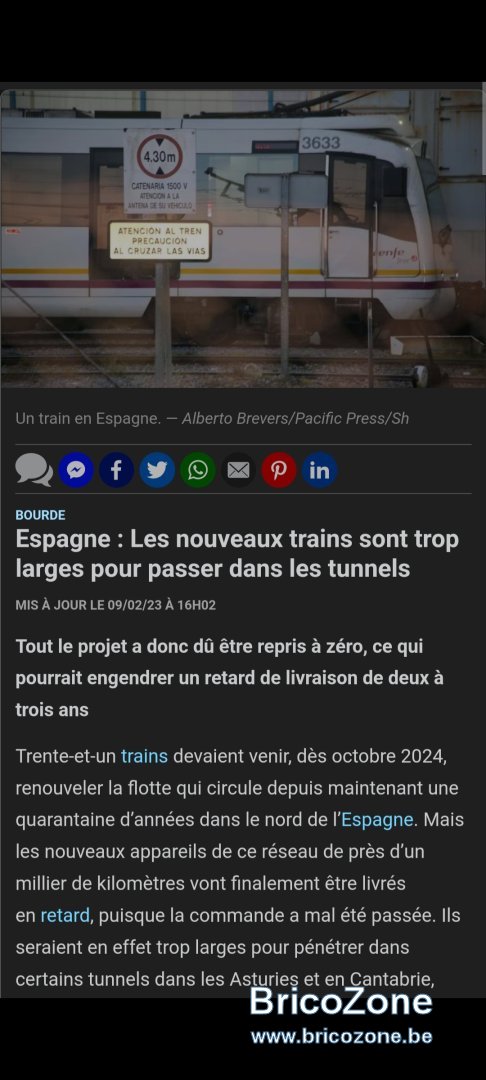Open the 'Espagne' link in the paragraph

[x=377, y=820]
